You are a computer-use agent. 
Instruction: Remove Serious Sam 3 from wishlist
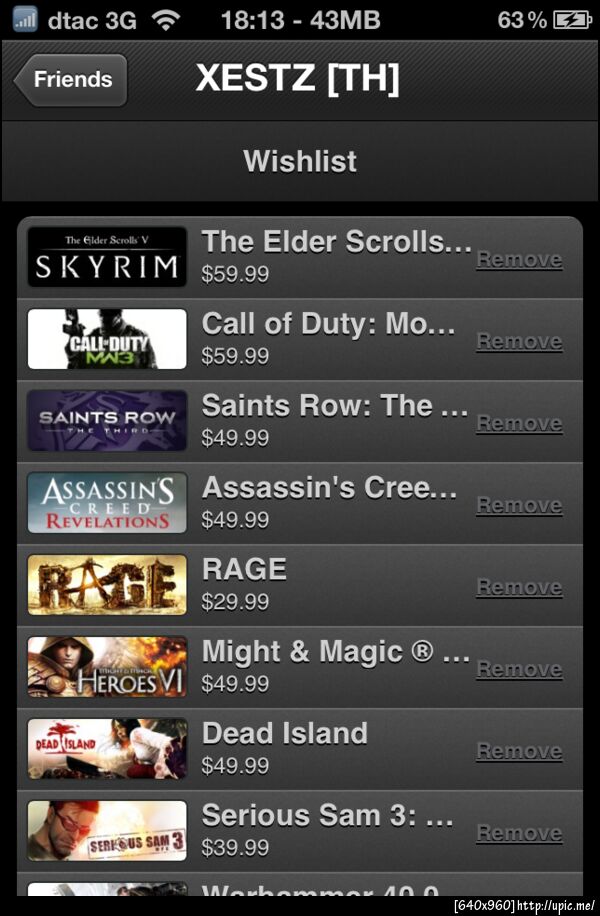point(519,834)
